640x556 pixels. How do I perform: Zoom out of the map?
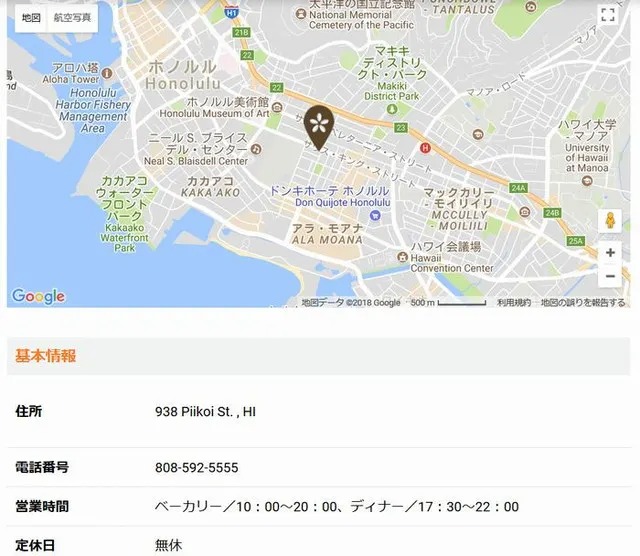[610, 276]
